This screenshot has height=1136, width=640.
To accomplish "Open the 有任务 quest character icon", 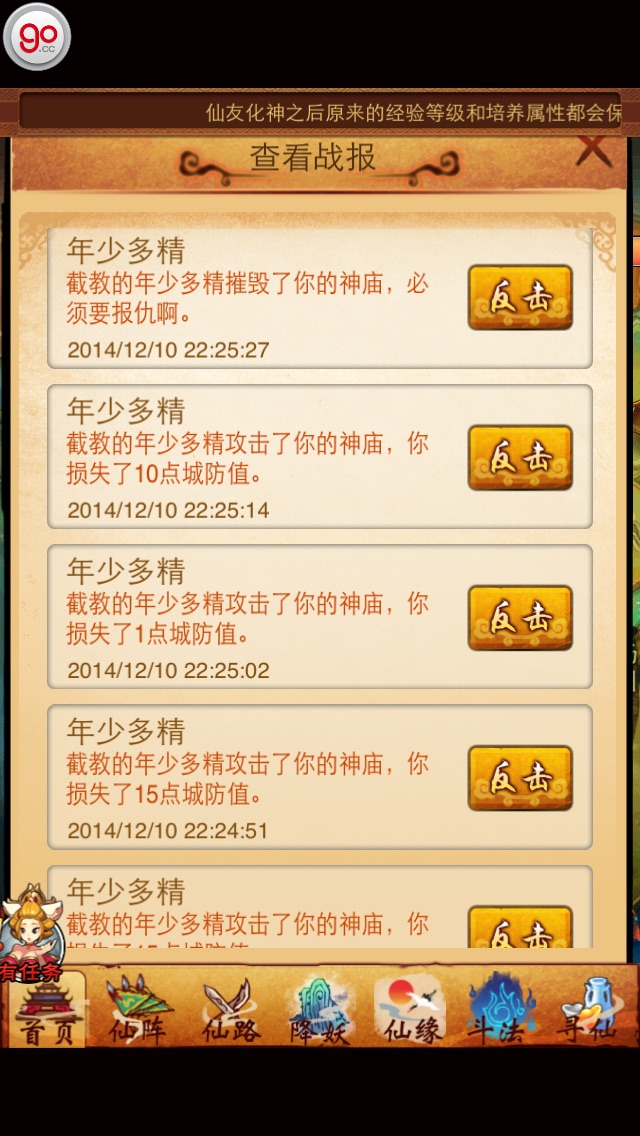I will tap(30, 932).
